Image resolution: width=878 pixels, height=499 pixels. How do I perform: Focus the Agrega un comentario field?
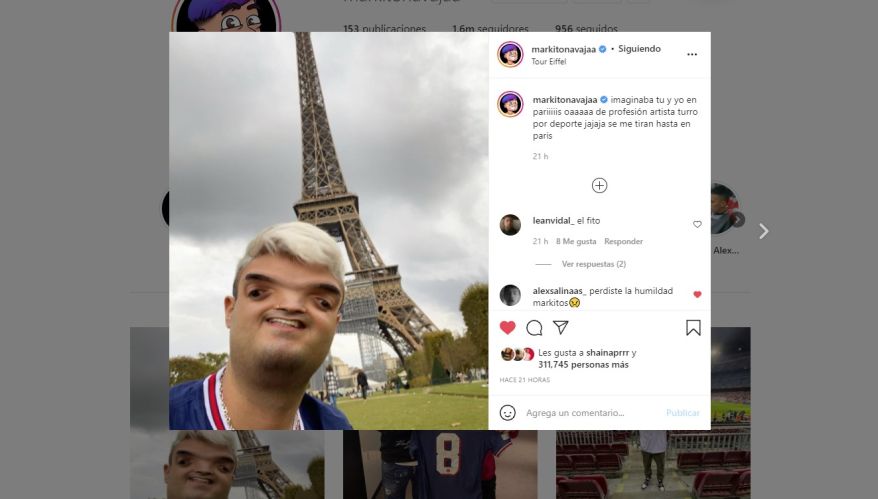click(590, 413)
